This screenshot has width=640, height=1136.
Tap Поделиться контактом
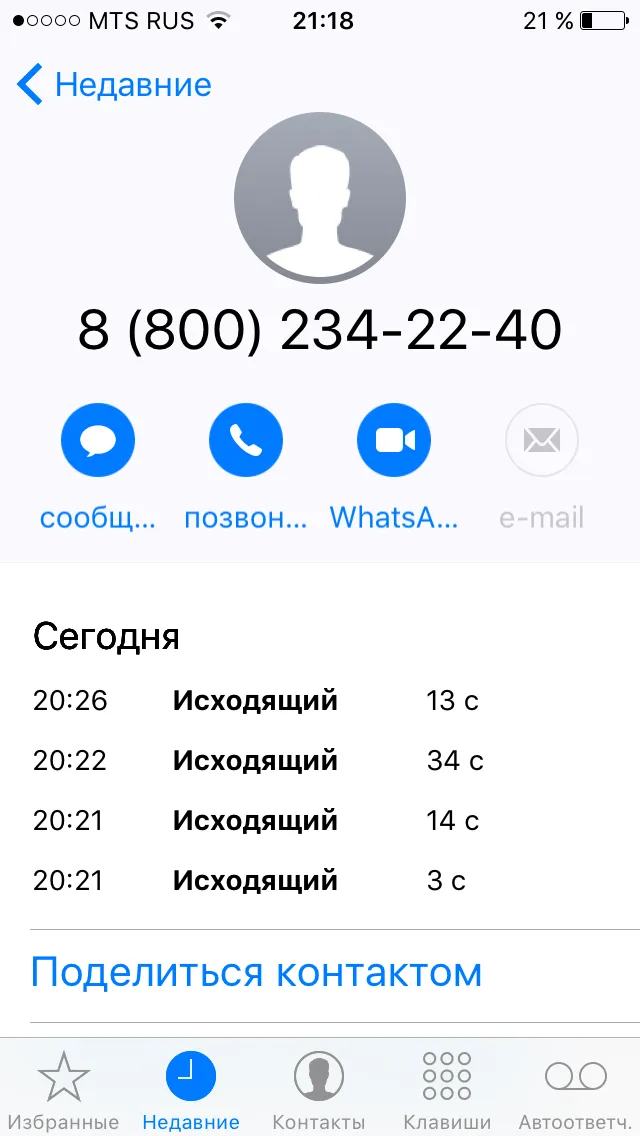256,972
